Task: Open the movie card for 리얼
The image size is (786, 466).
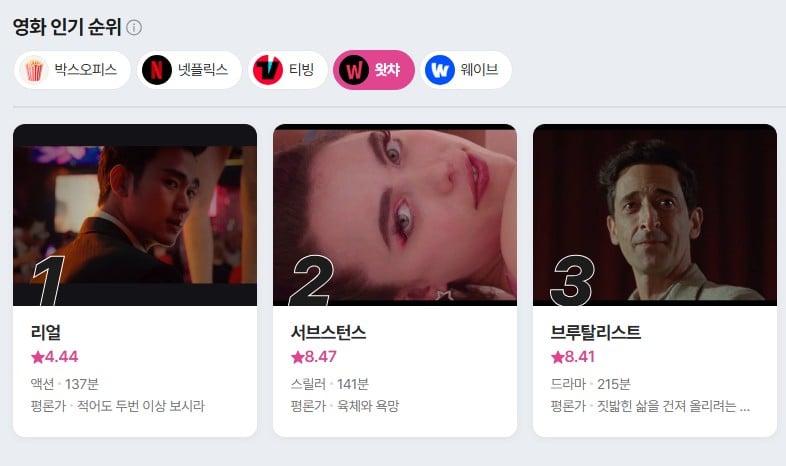Action: pyautogui.click(x=135, y=280)
